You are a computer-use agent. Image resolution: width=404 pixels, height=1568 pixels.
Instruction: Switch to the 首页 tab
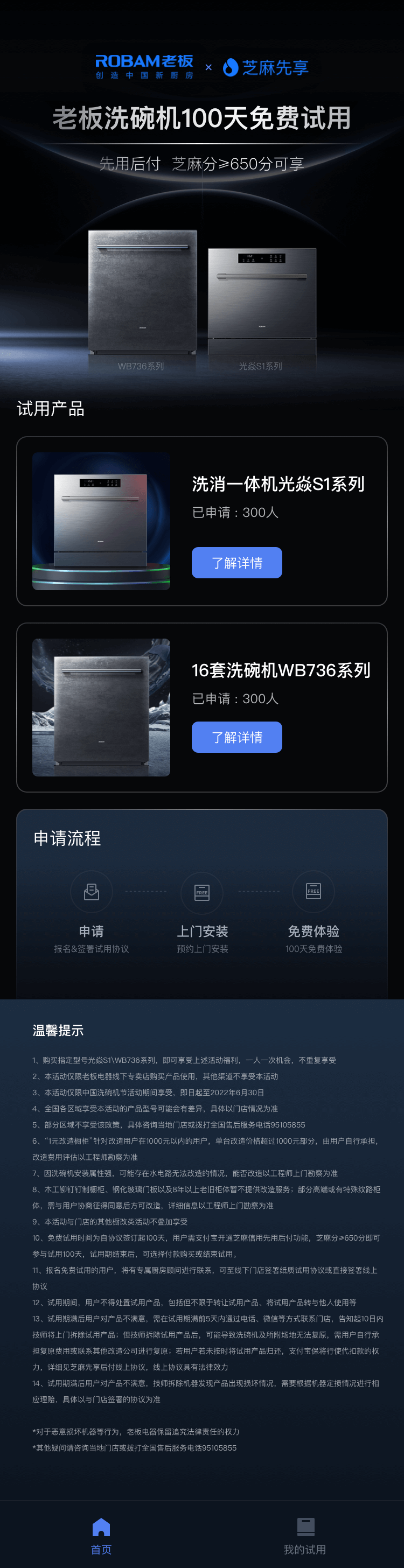click(101, 1535)
